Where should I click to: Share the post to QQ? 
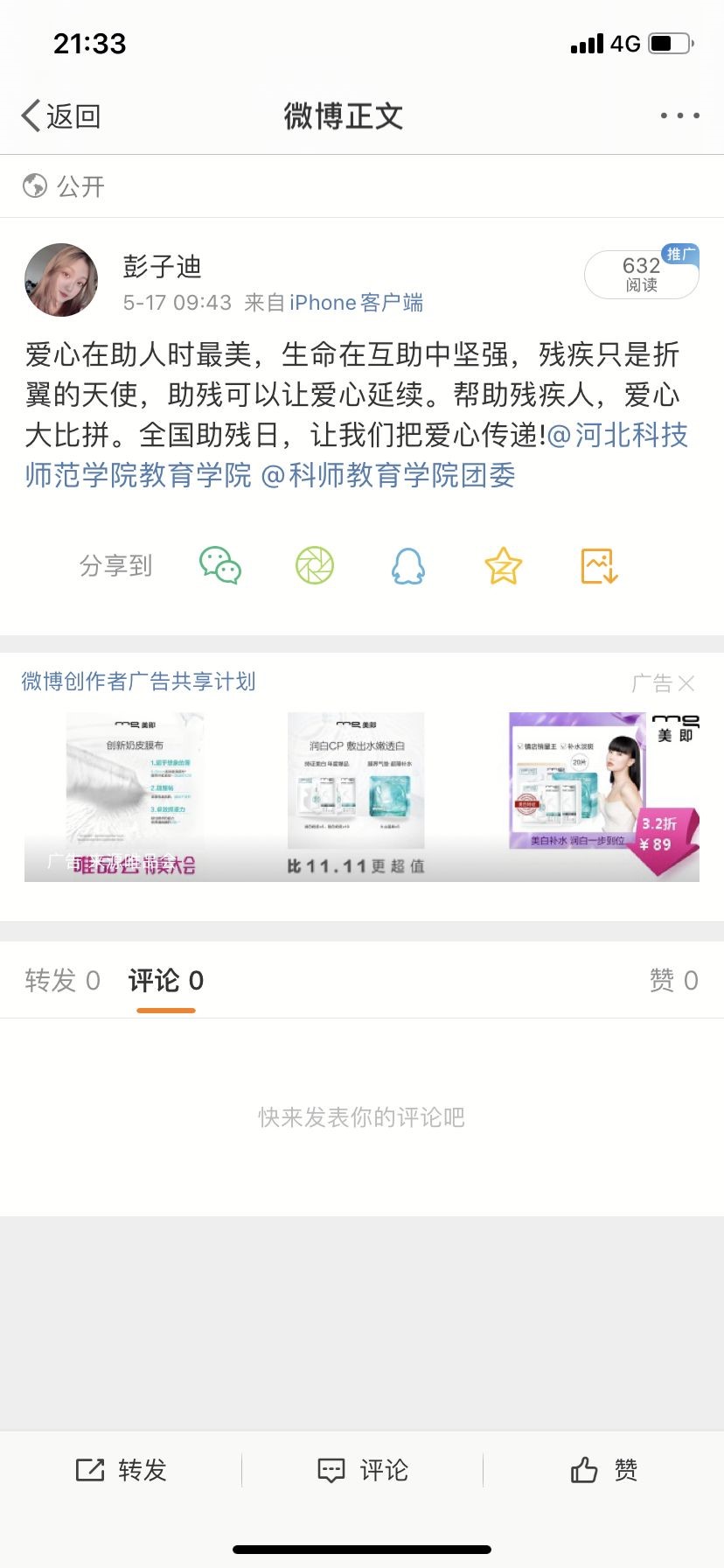[408, 565]
